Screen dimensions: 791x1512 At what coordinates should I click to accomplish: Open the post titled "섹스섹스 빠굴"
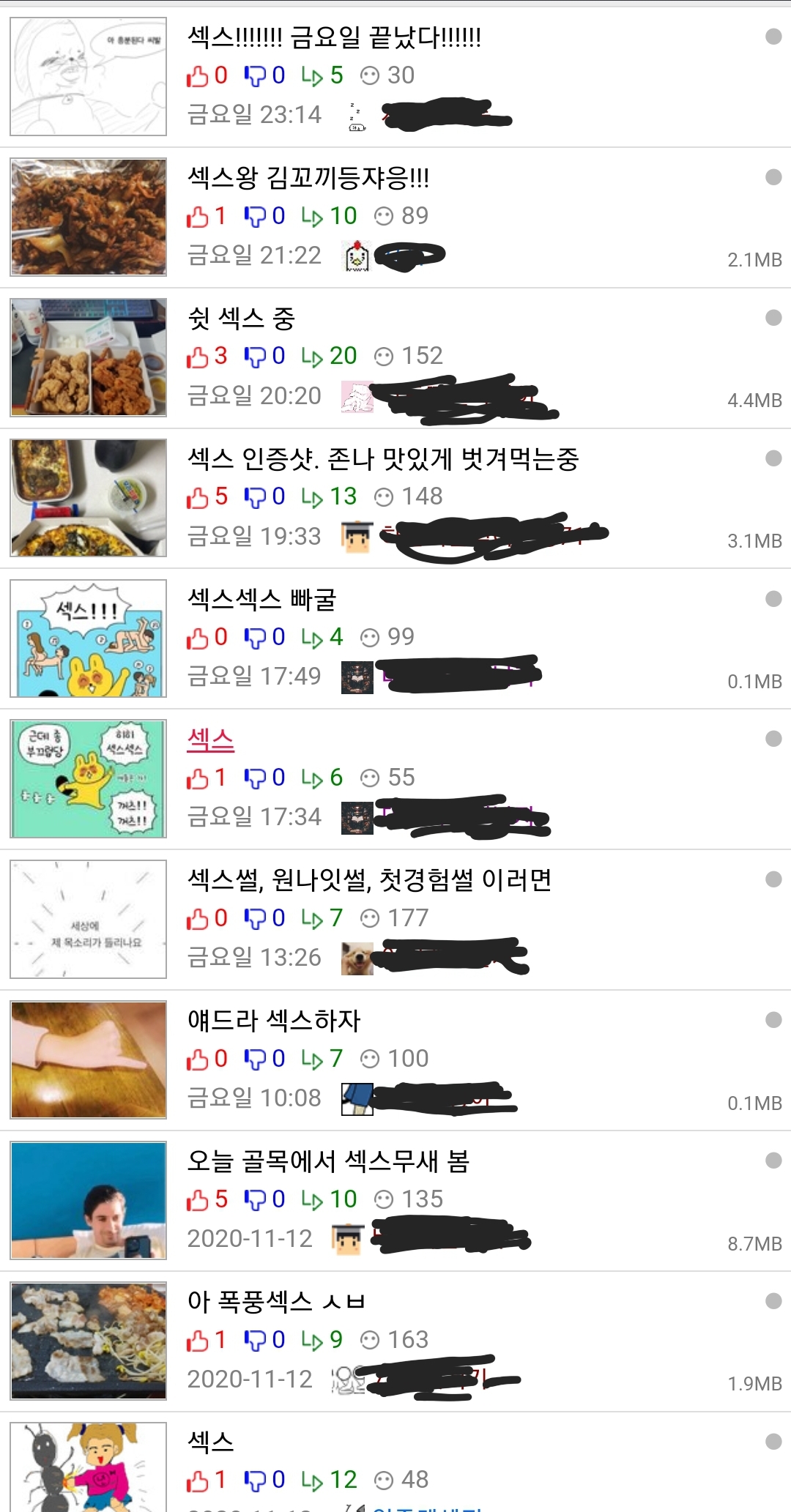(261, 599)
